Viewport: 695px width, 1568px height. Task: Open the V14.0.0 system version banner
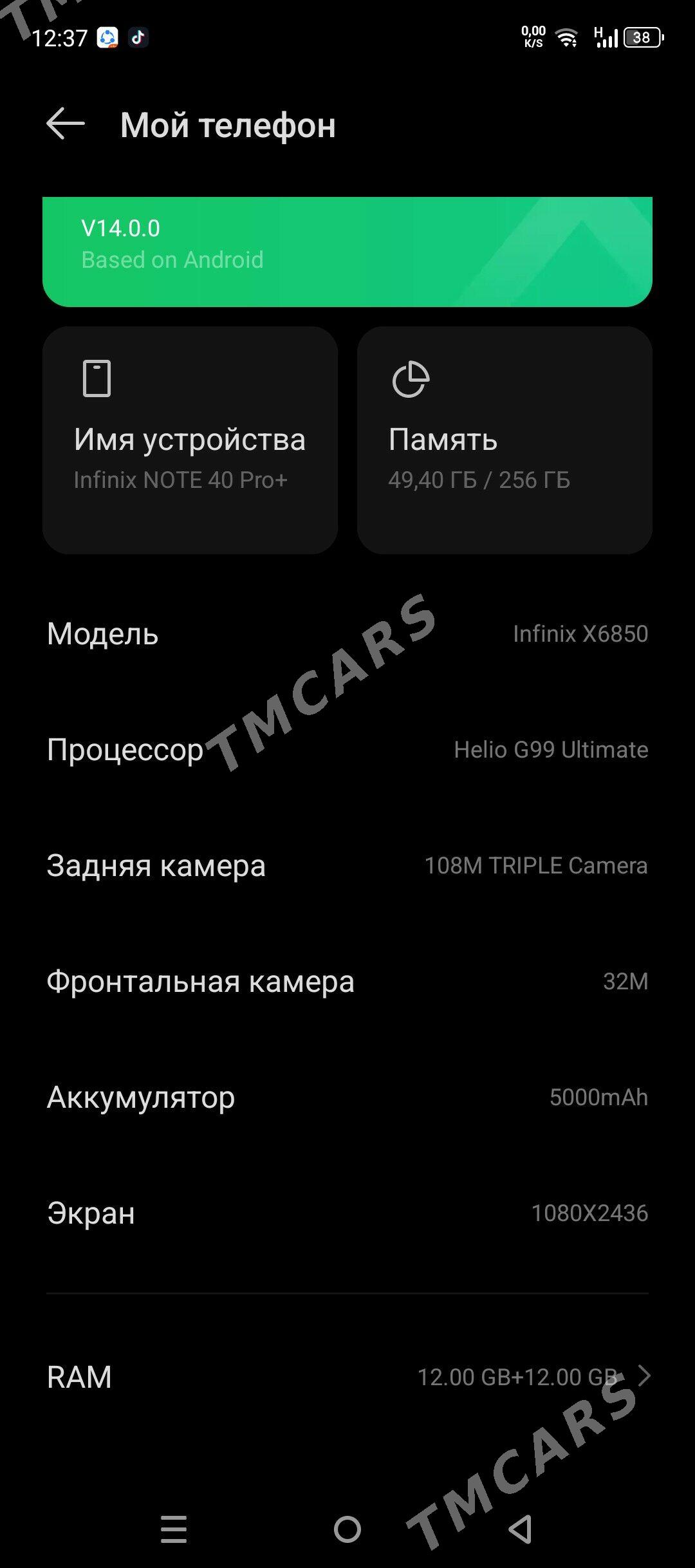347,252
